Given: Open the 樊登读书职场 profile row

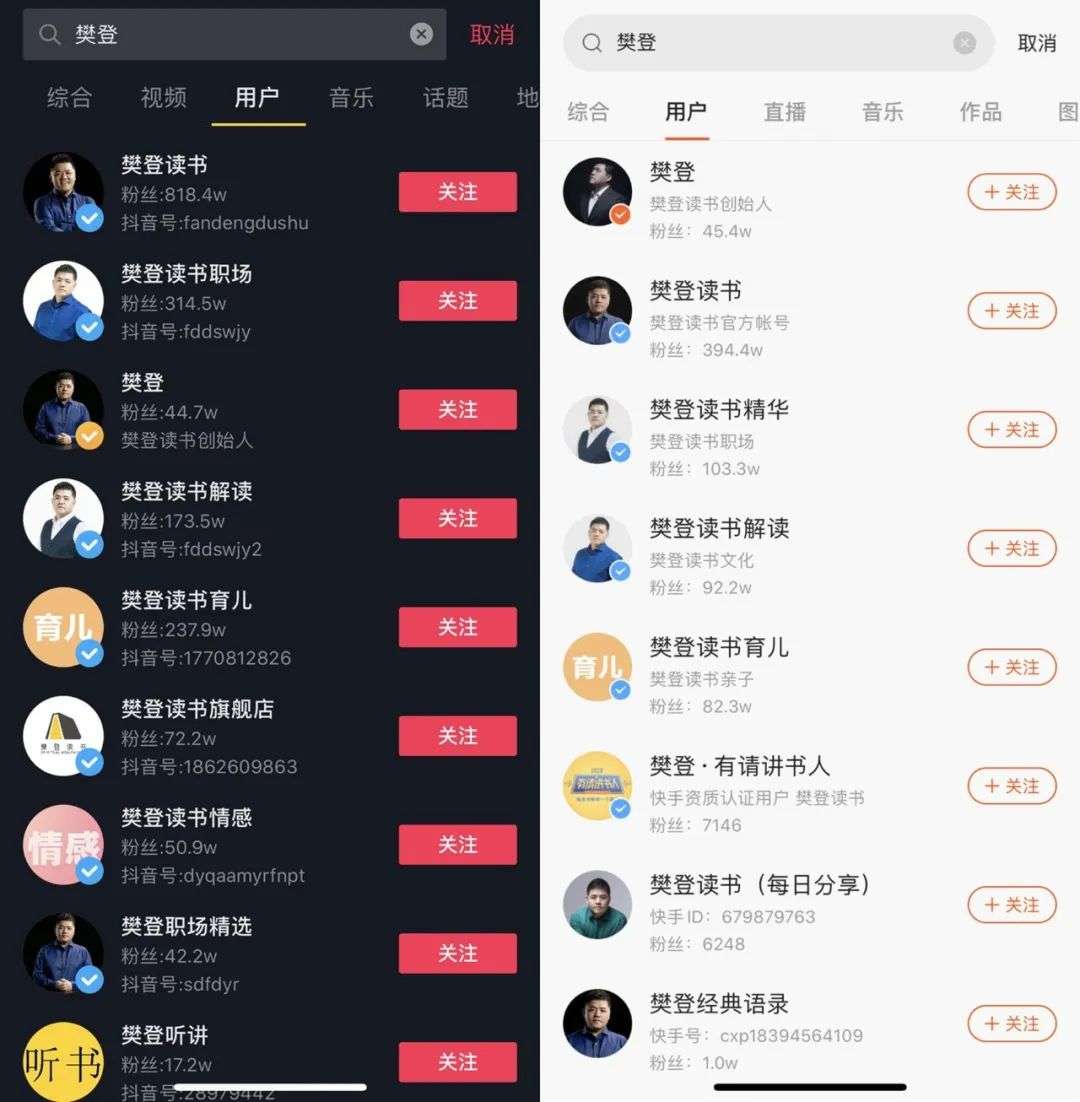Looking at the screenshot, I should 270,302.
